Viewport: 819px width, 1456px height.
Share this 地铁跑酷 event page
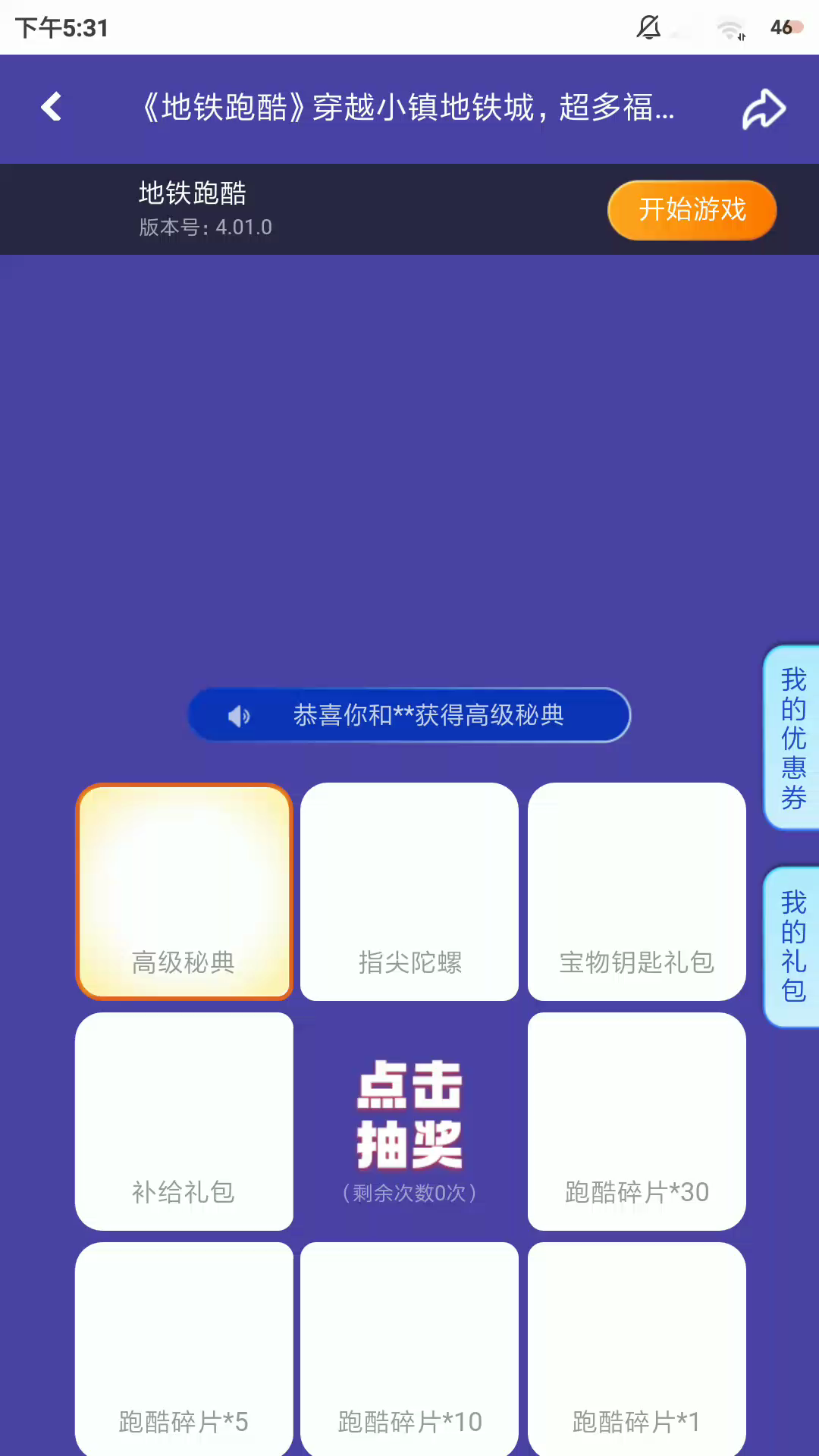tap(763, 108)
